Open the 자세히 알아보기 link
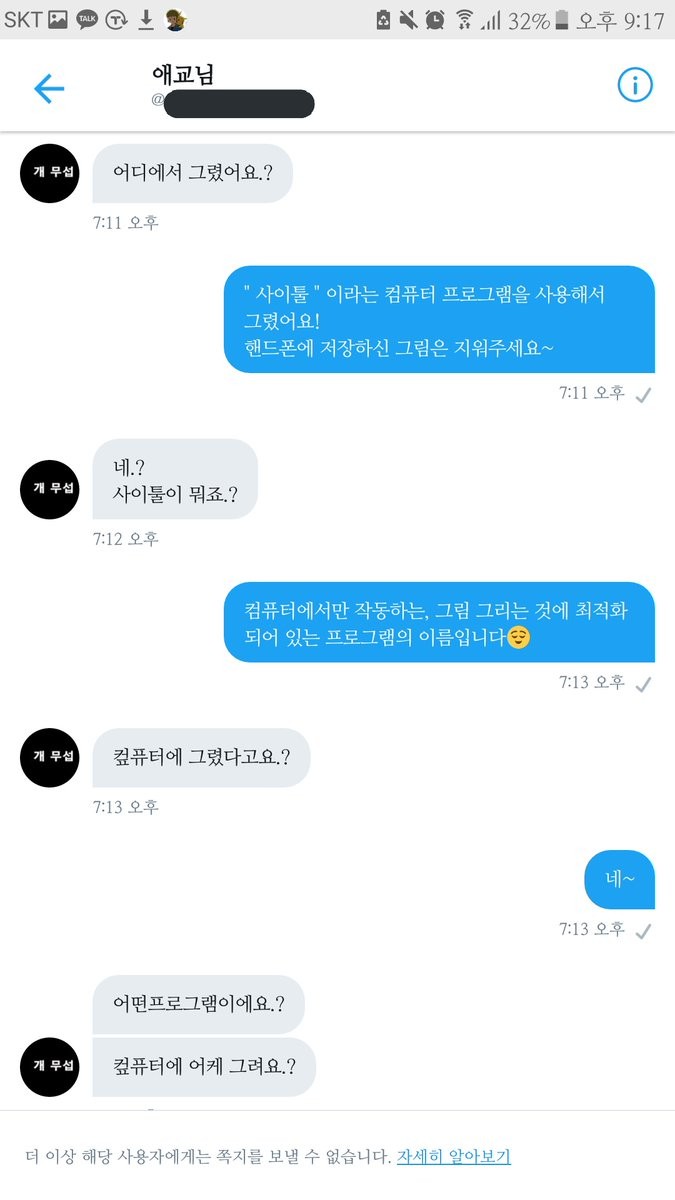Viewport: 675px width, 1200px height. point(453,1156)
